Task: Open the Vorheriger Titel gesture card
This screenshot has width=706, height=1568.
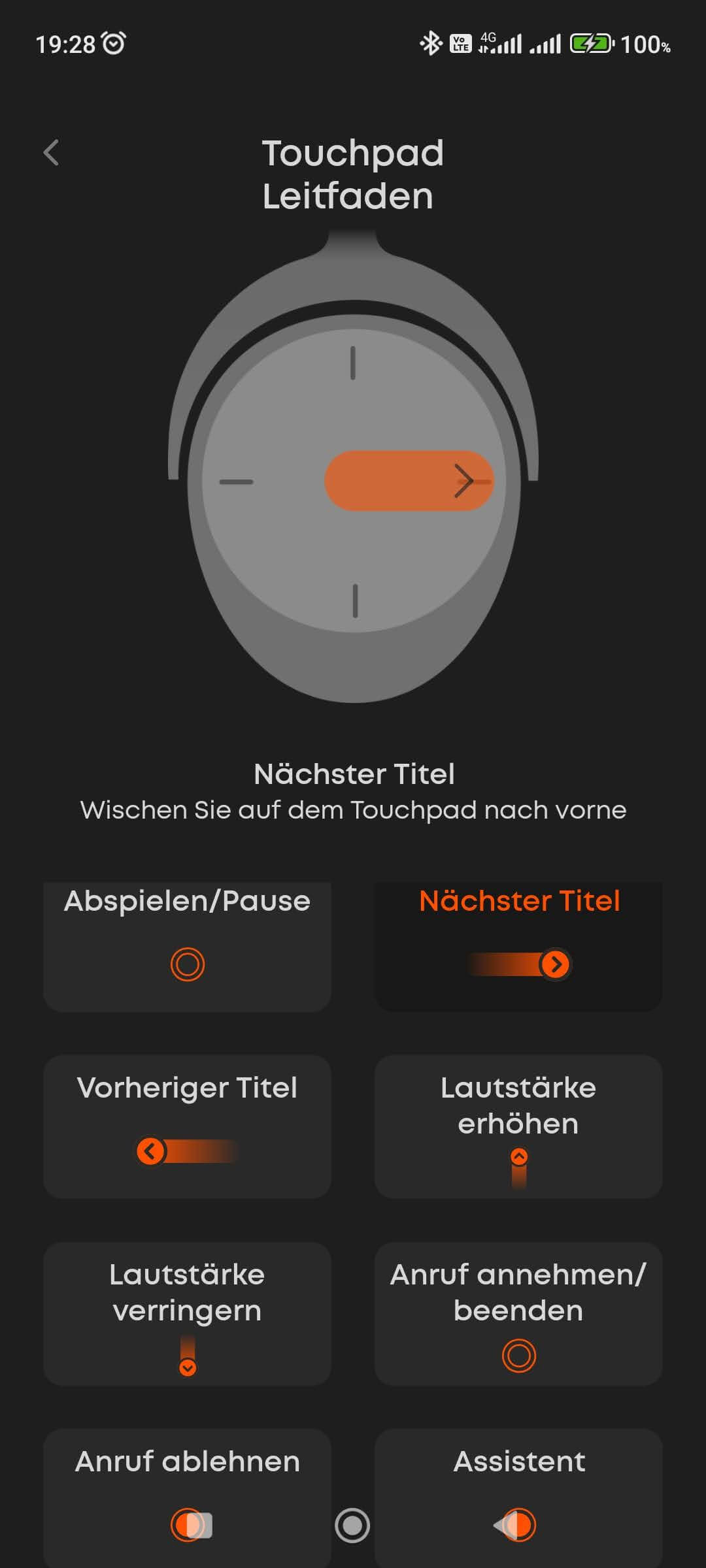Action: tap(187, 1126)
